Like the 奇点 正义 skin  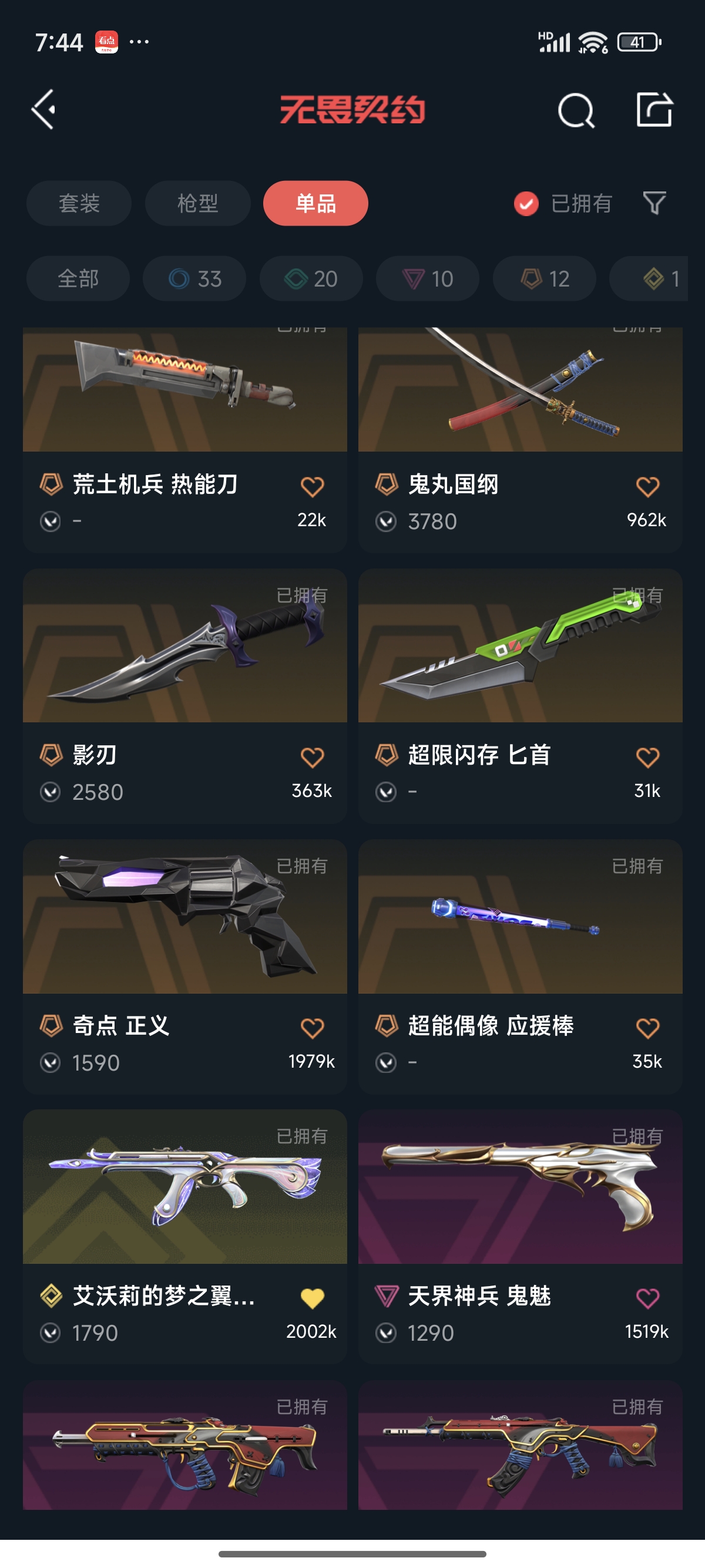[x=313, y=1028]
